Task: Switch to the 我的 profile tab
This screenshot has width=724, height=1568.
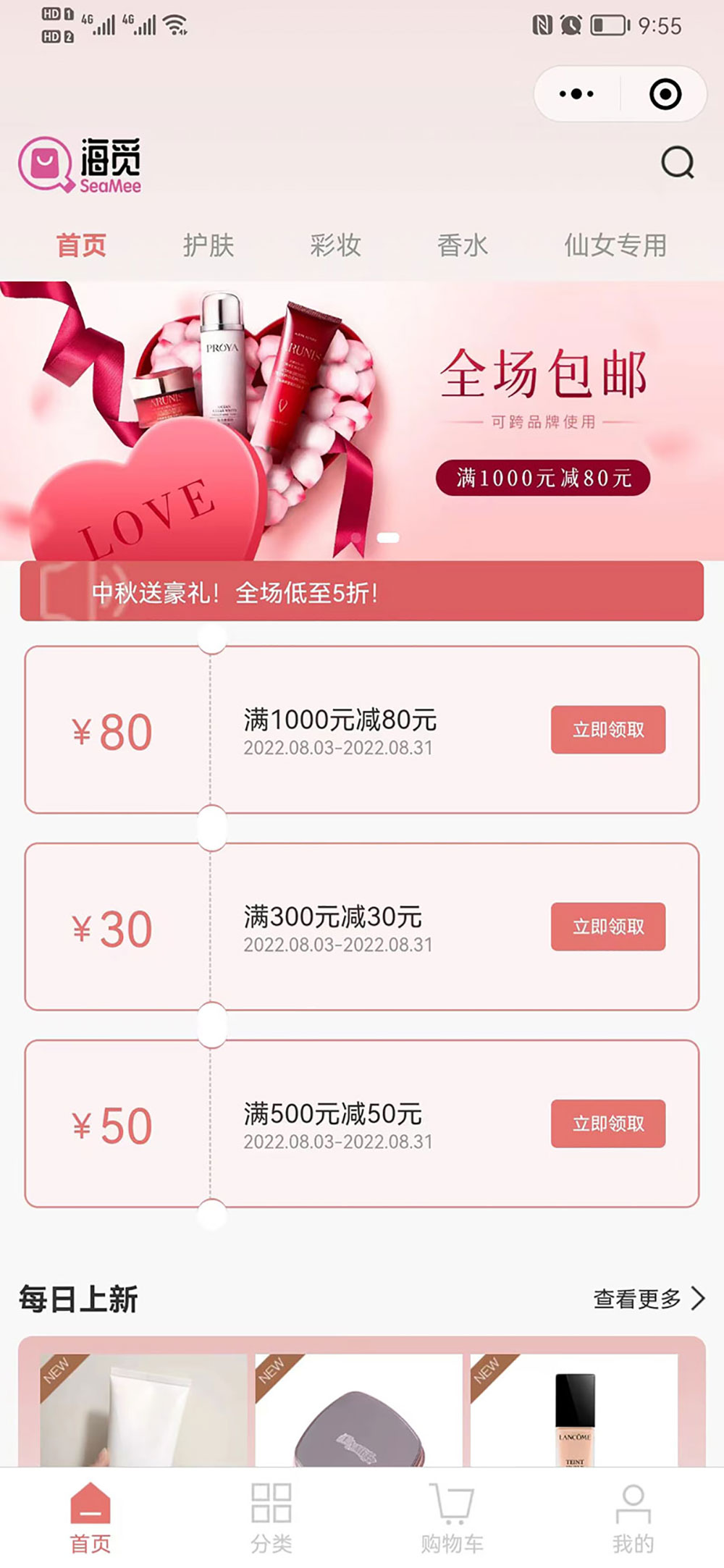Action: click(x=633, y=1517)
